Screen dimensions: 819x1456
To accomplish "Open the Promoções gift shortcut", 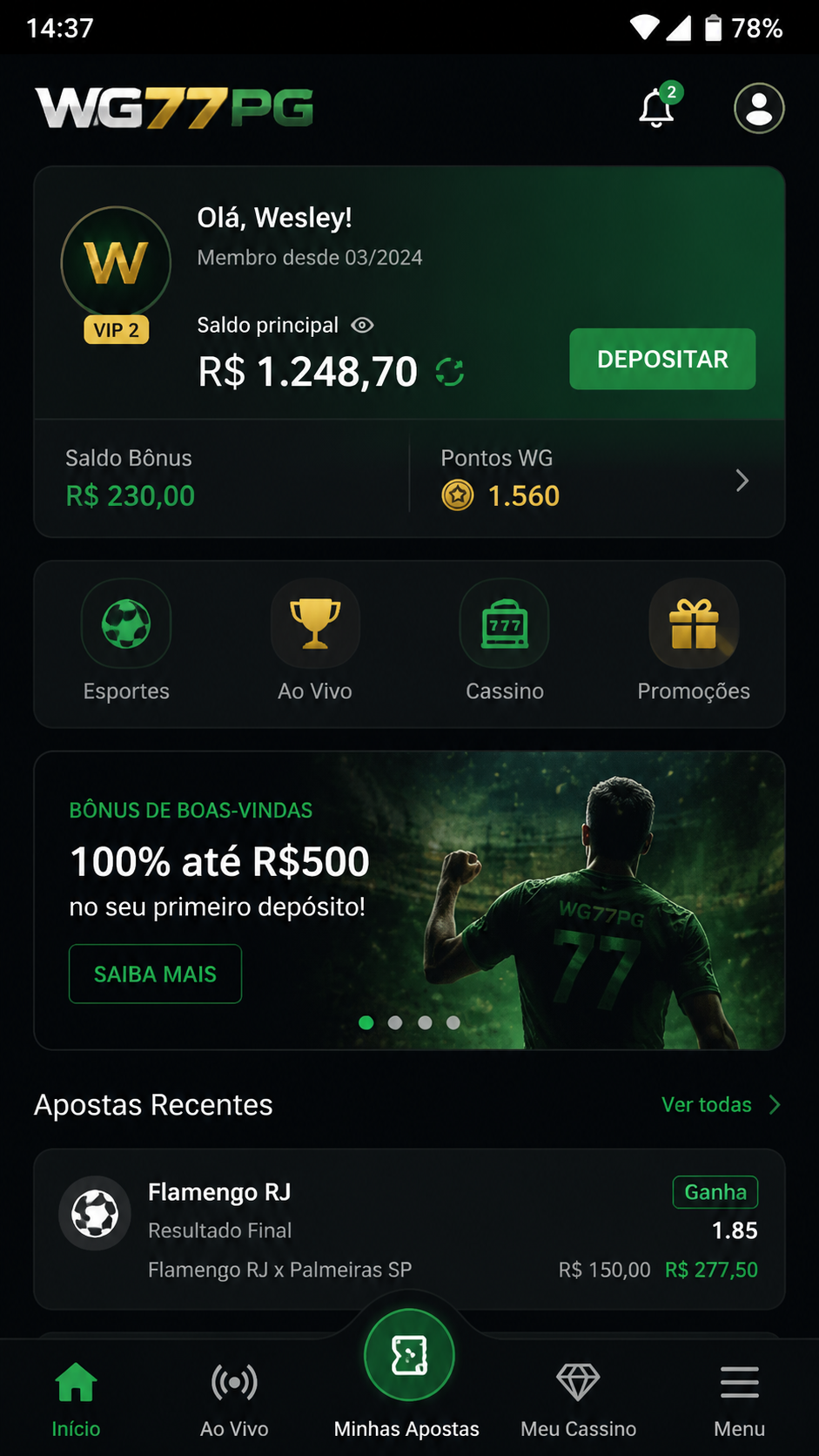I will pyautogui.click(x=694, y=642).
